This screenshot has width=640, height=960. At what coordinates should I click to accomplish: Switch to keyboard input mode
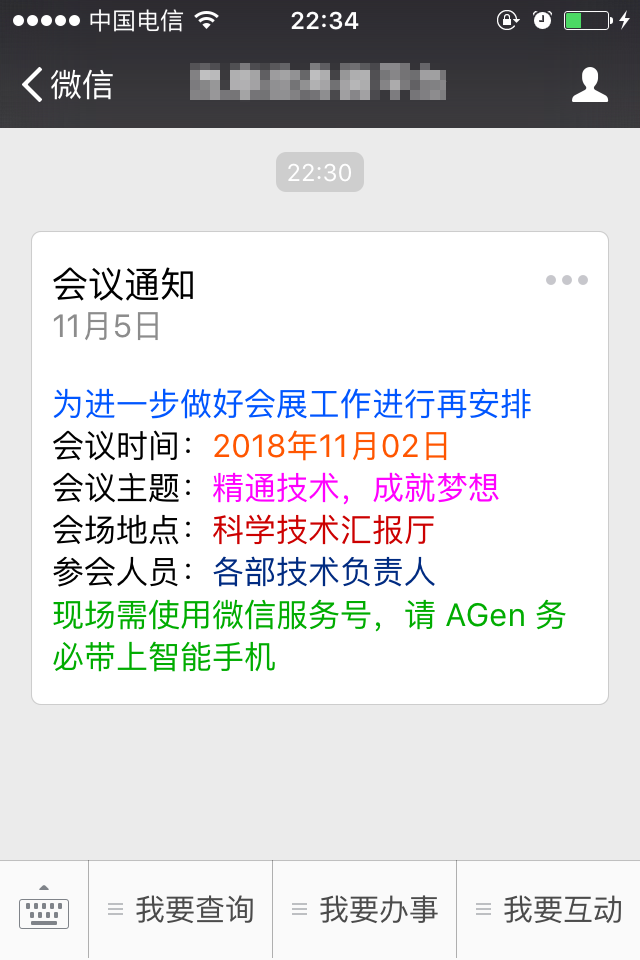(x=44, y=910)
